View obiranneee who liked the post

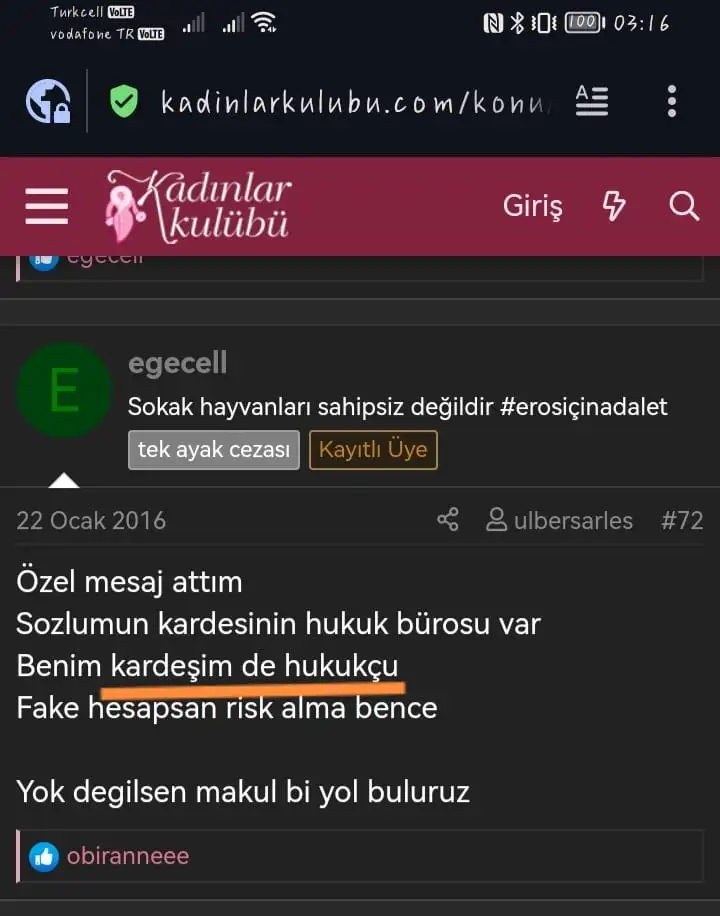(128, 856)
